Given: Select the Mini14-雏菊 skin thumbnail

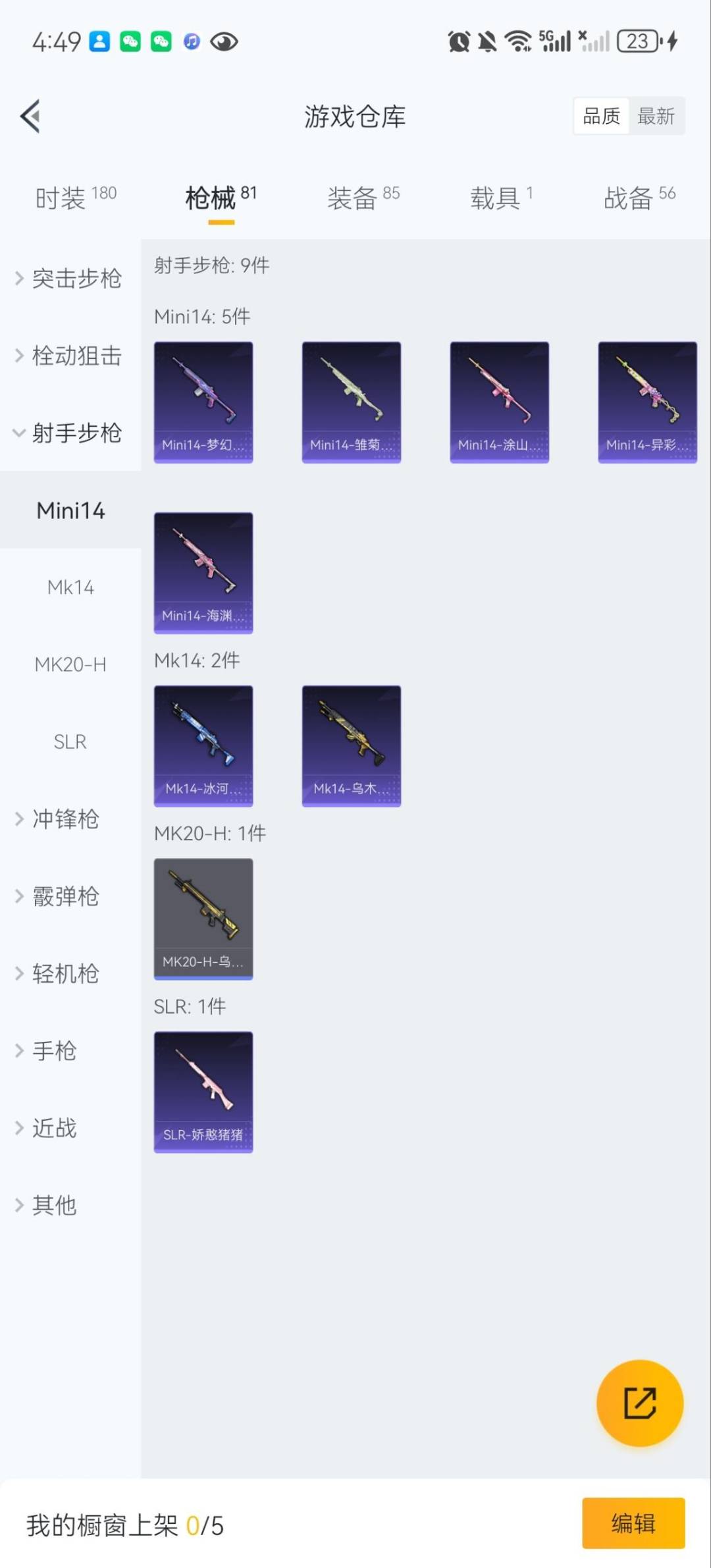Looking at the screenshot, I should point(351,402).
